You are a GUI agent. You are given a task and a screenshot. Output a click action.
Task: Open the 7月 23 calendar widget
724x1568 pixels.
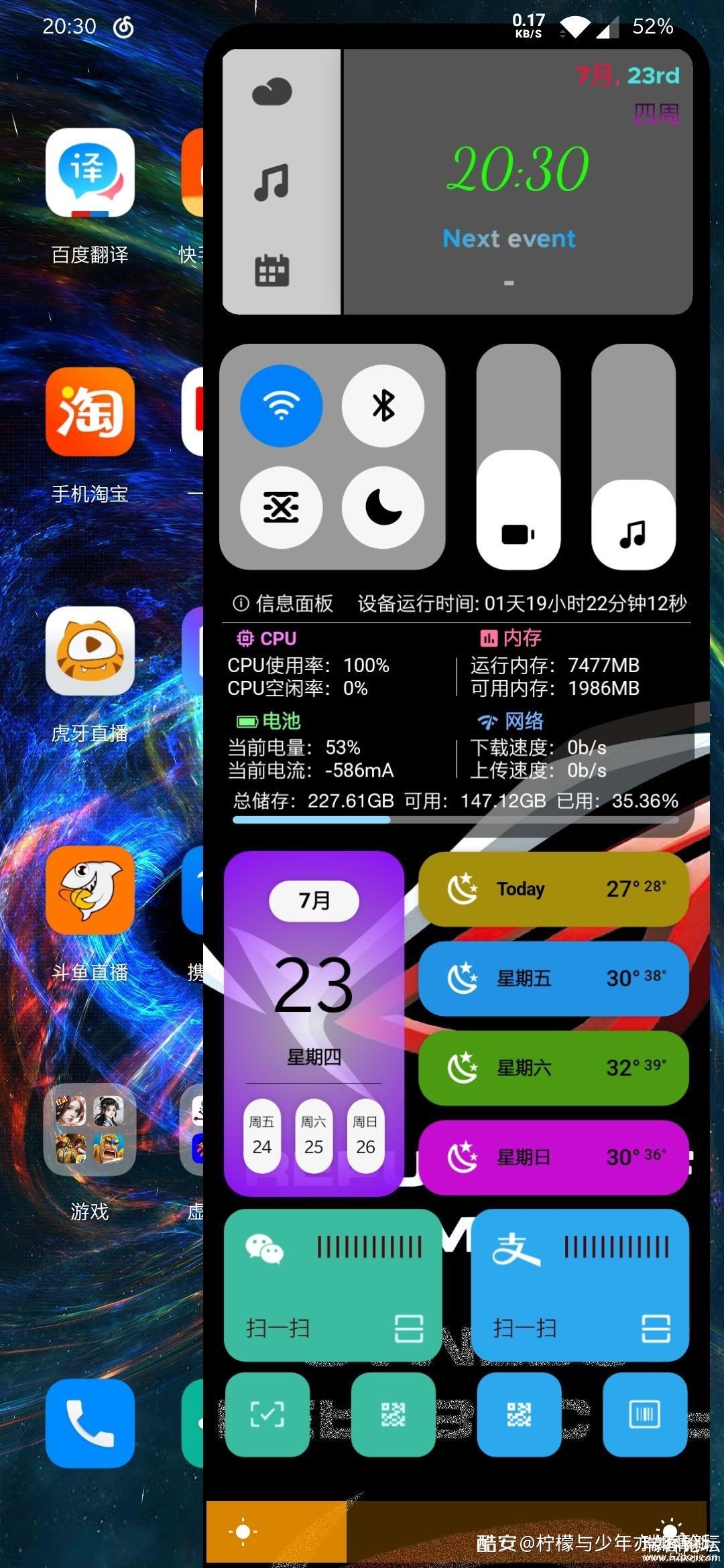click(314, 985)
